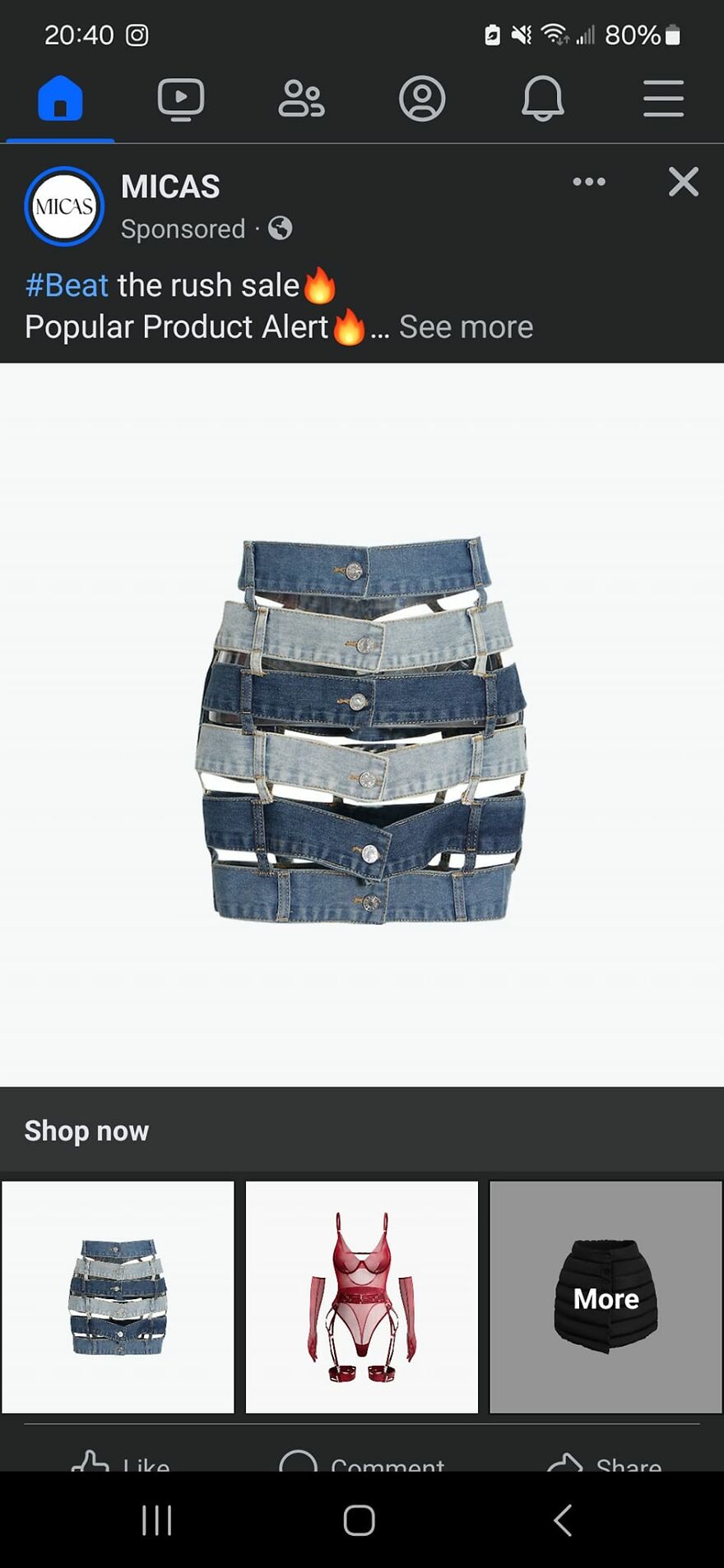The image size is (724, 1568).
Task: Open the #Beat hashtag link
Action: tap(66, 284)
